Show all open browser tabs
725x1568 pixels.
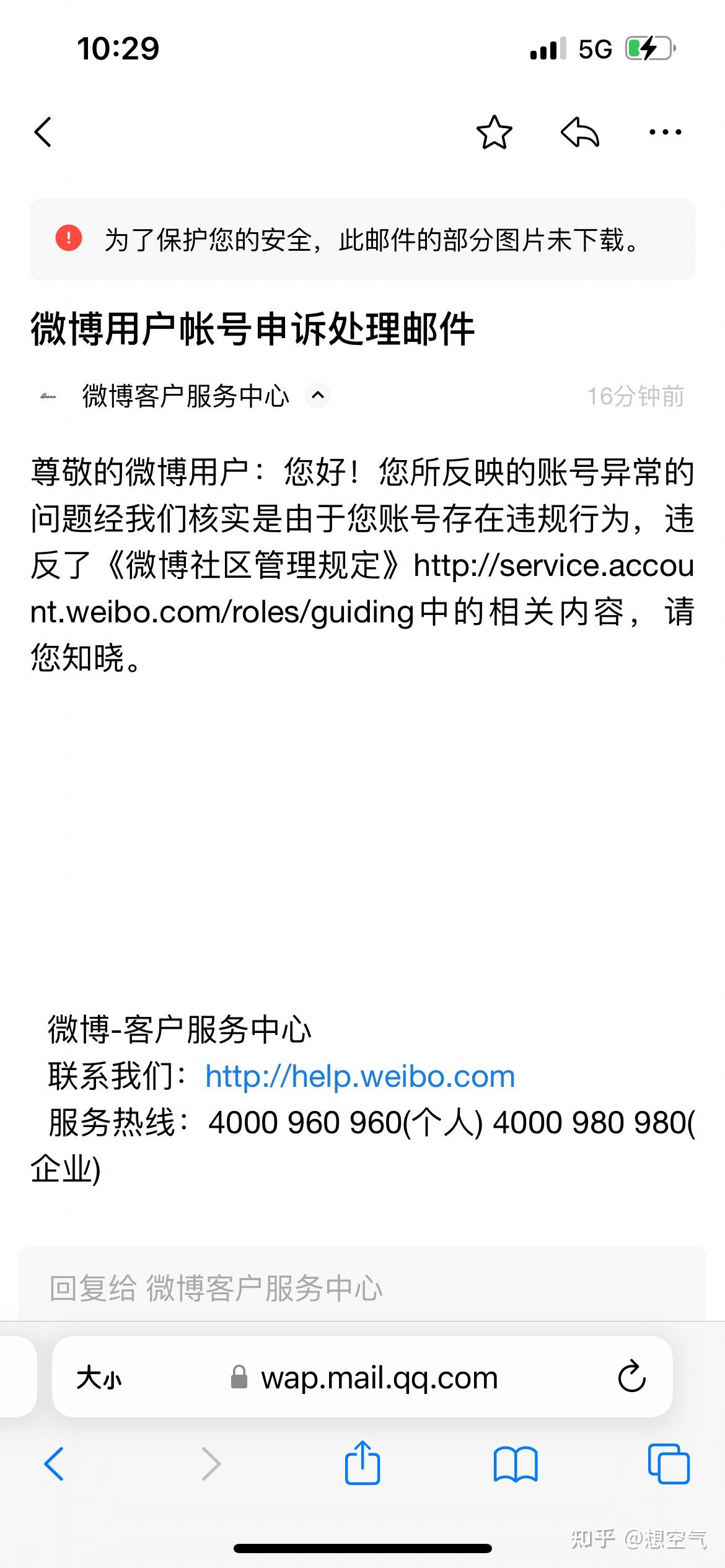click(669, 1464)
